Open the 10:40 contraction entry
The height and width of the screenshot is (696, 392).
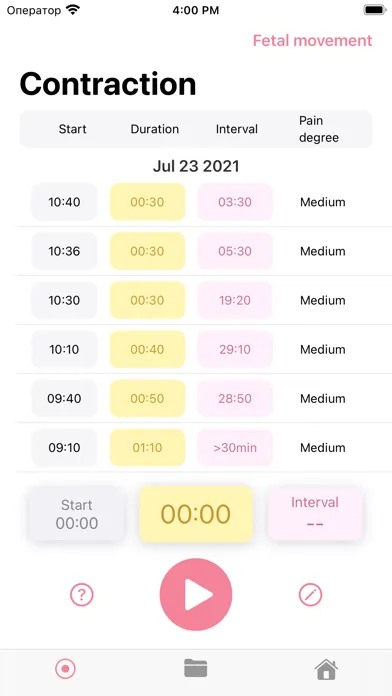(x=196, y=202)
